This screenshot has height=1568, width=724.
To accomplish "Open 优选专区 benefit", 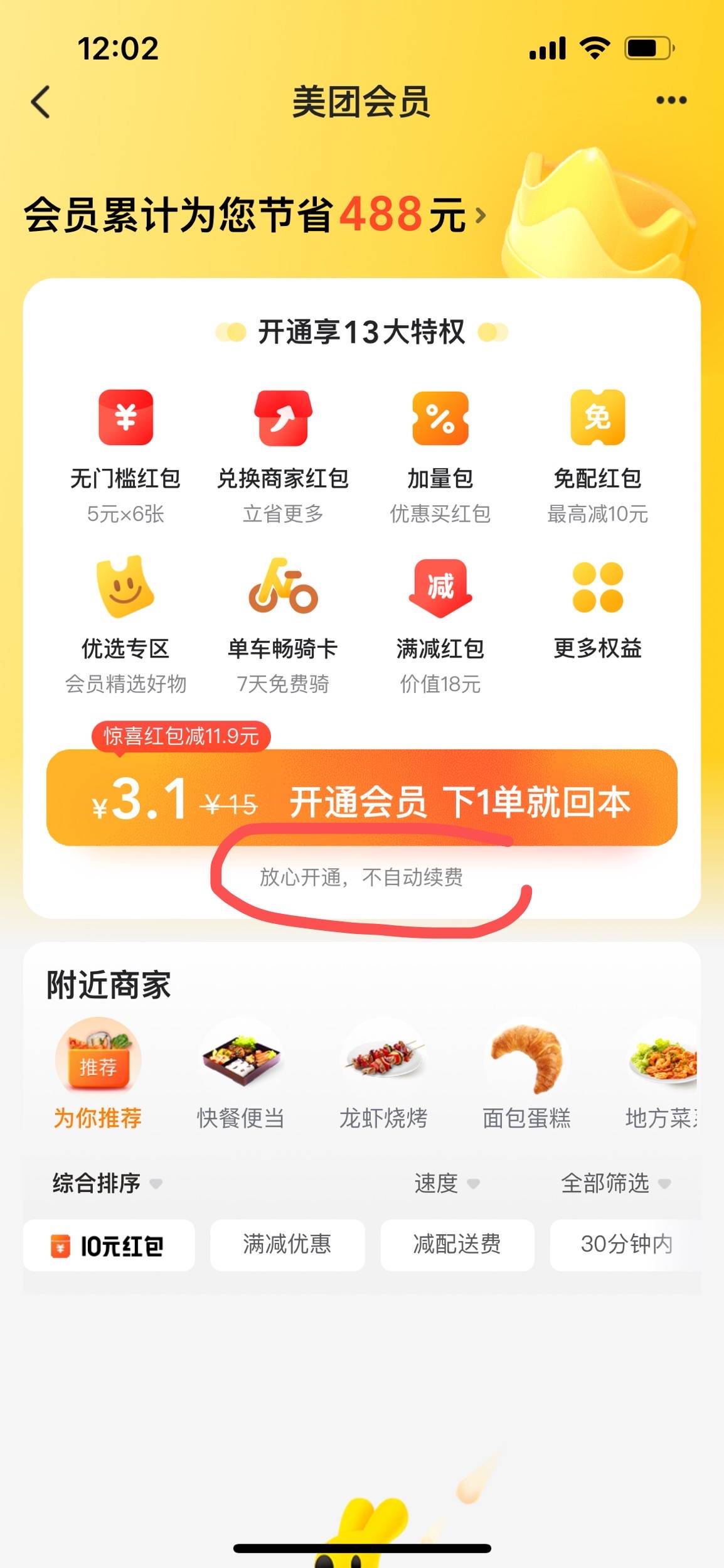I will point(125,623).
